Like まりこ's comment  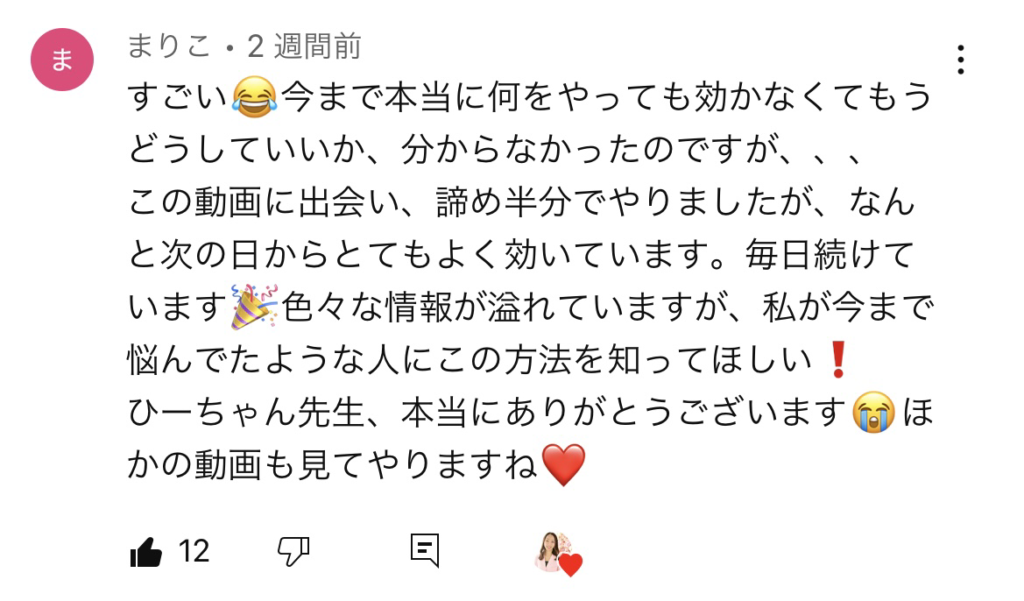tap(146, 550)
